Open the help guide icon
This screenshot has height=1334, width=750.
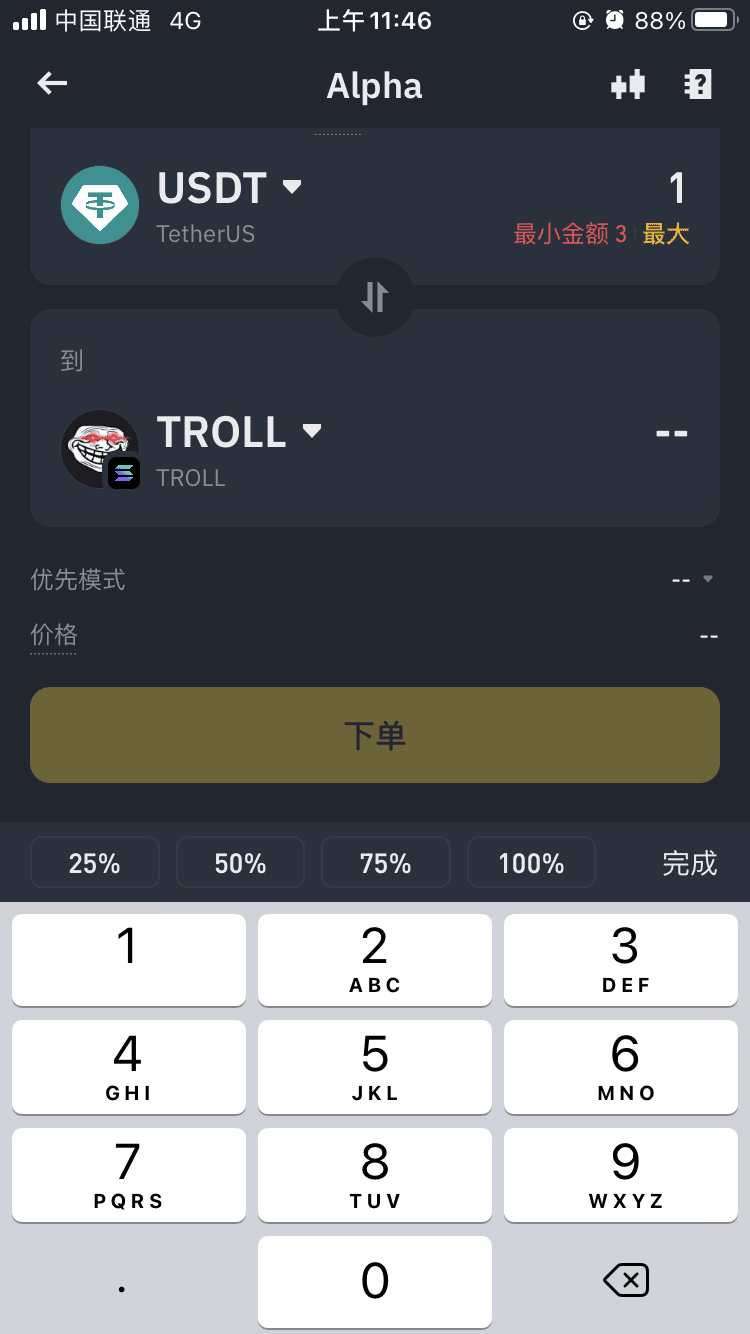[x=697, y=85]
